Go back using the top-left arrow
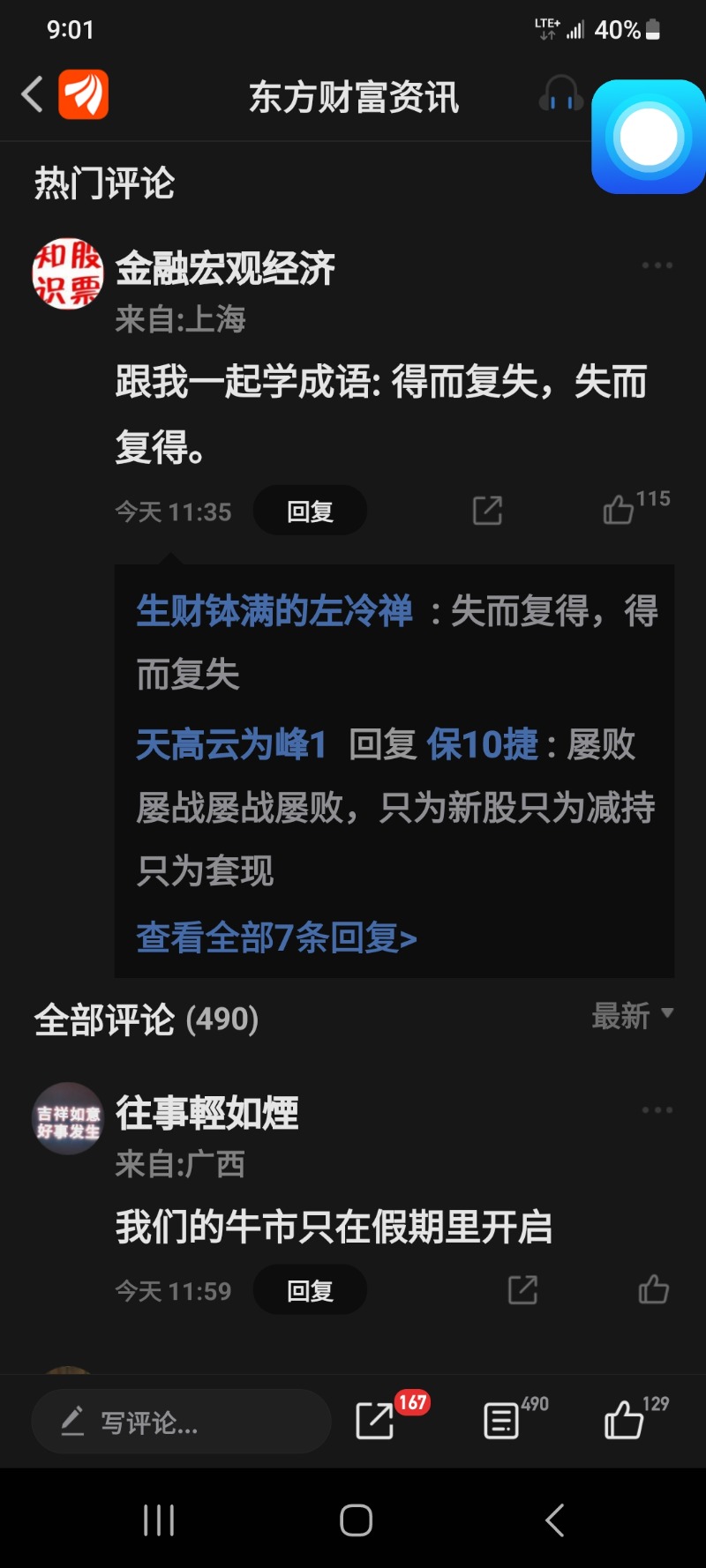The height and width of the screenshot is (1568, 706). [x=33, y=94]
